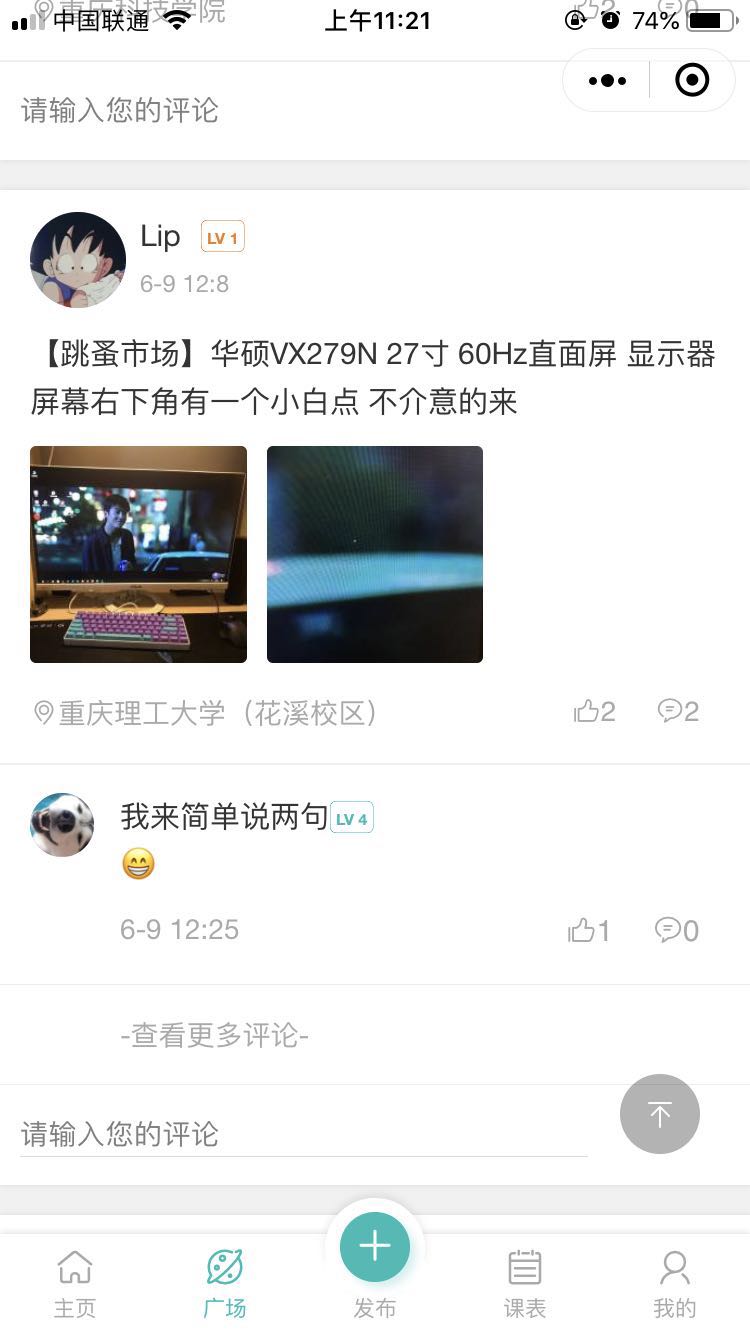Open the 课表 tab
The image size is (750, 1334).
pyautogui.click(x=525, y=1282)
